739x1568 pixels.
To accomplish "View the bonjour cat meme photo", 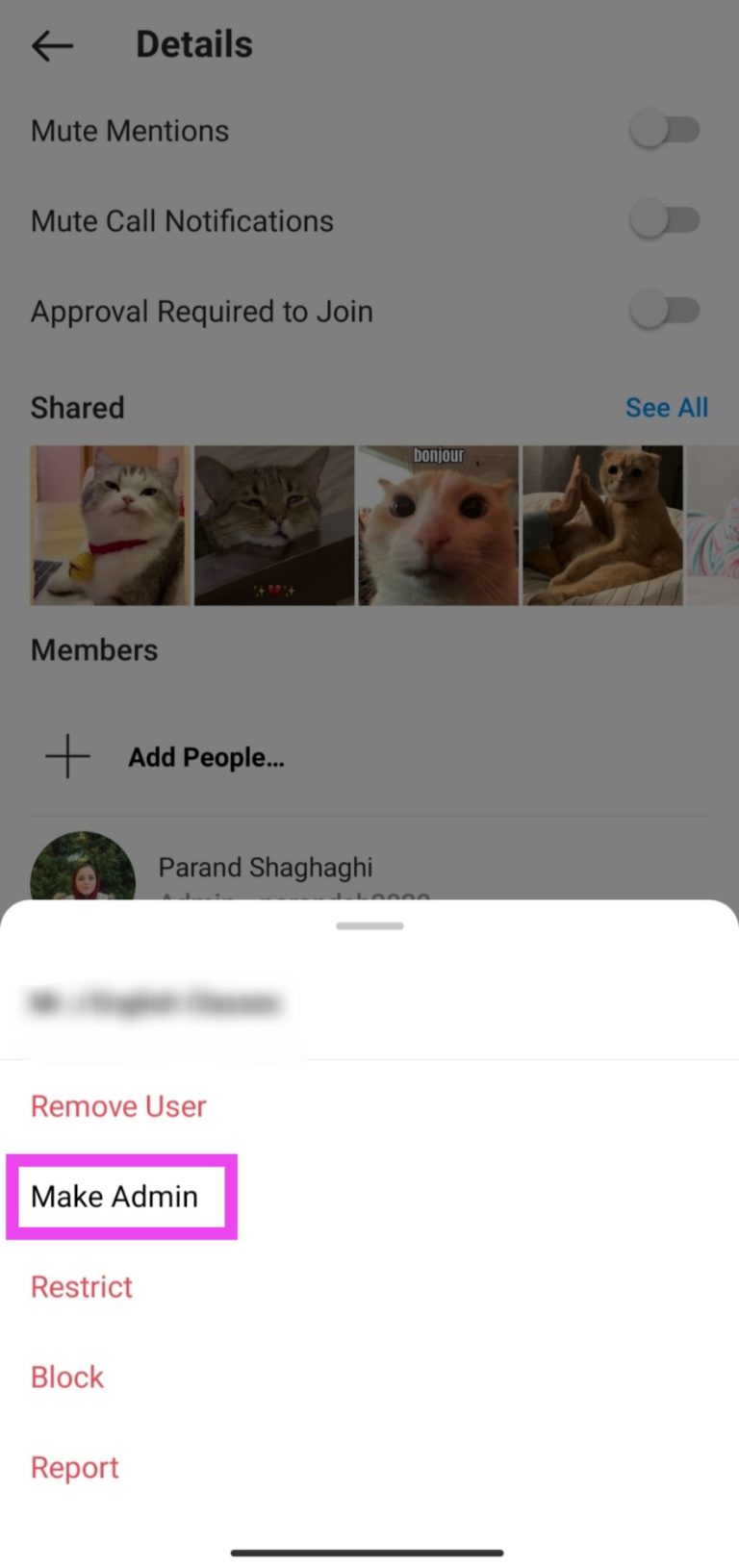I will click(438, 524).
